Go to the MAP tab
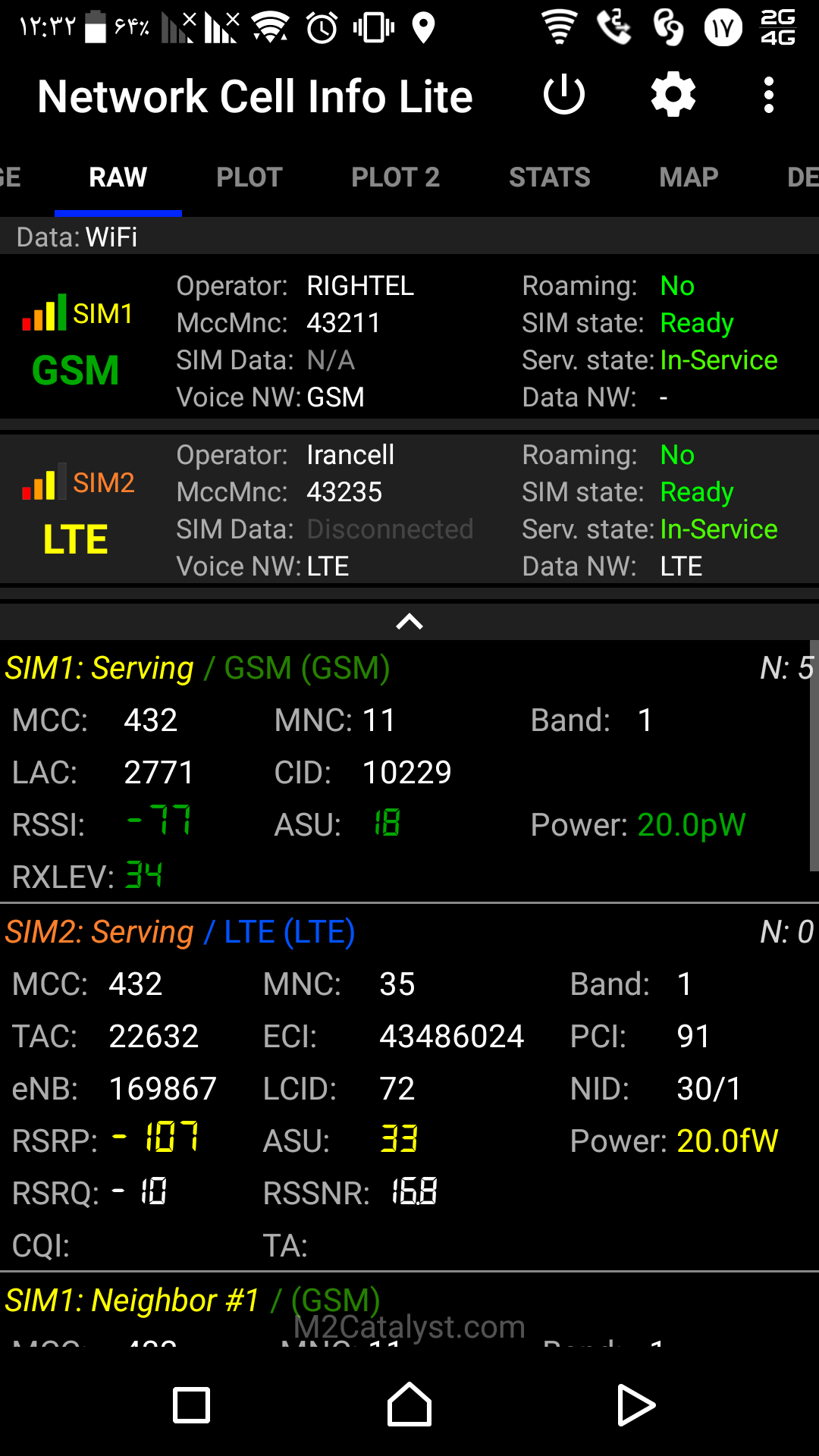 [689, 177]
